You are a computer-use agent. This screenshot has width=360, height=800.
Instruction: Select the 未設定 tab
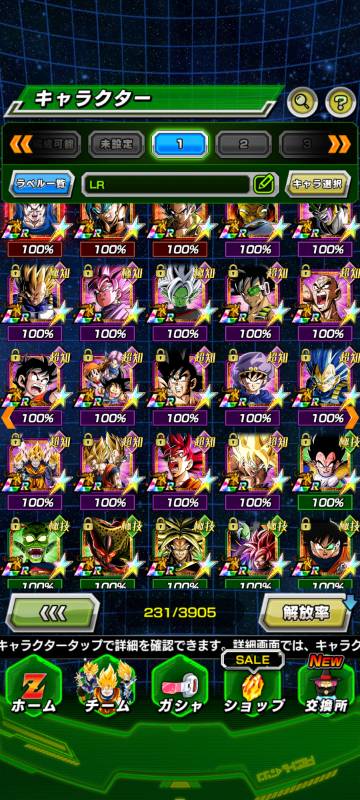117,144
